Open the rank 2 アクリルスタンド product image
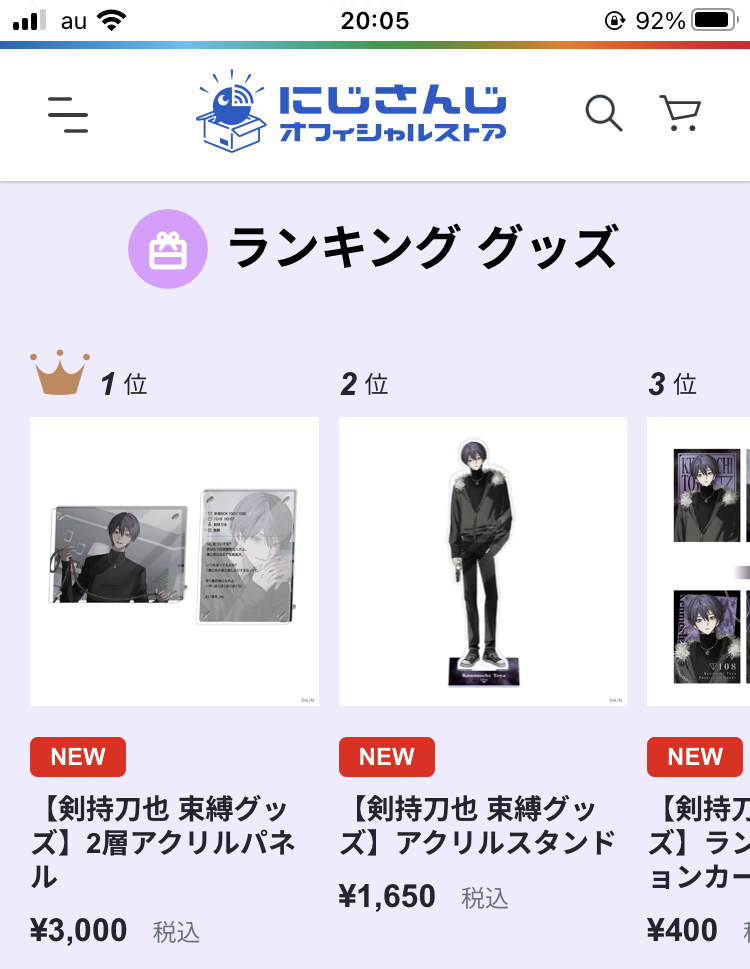Screen dimensions: 750x969 click(483, 561)
